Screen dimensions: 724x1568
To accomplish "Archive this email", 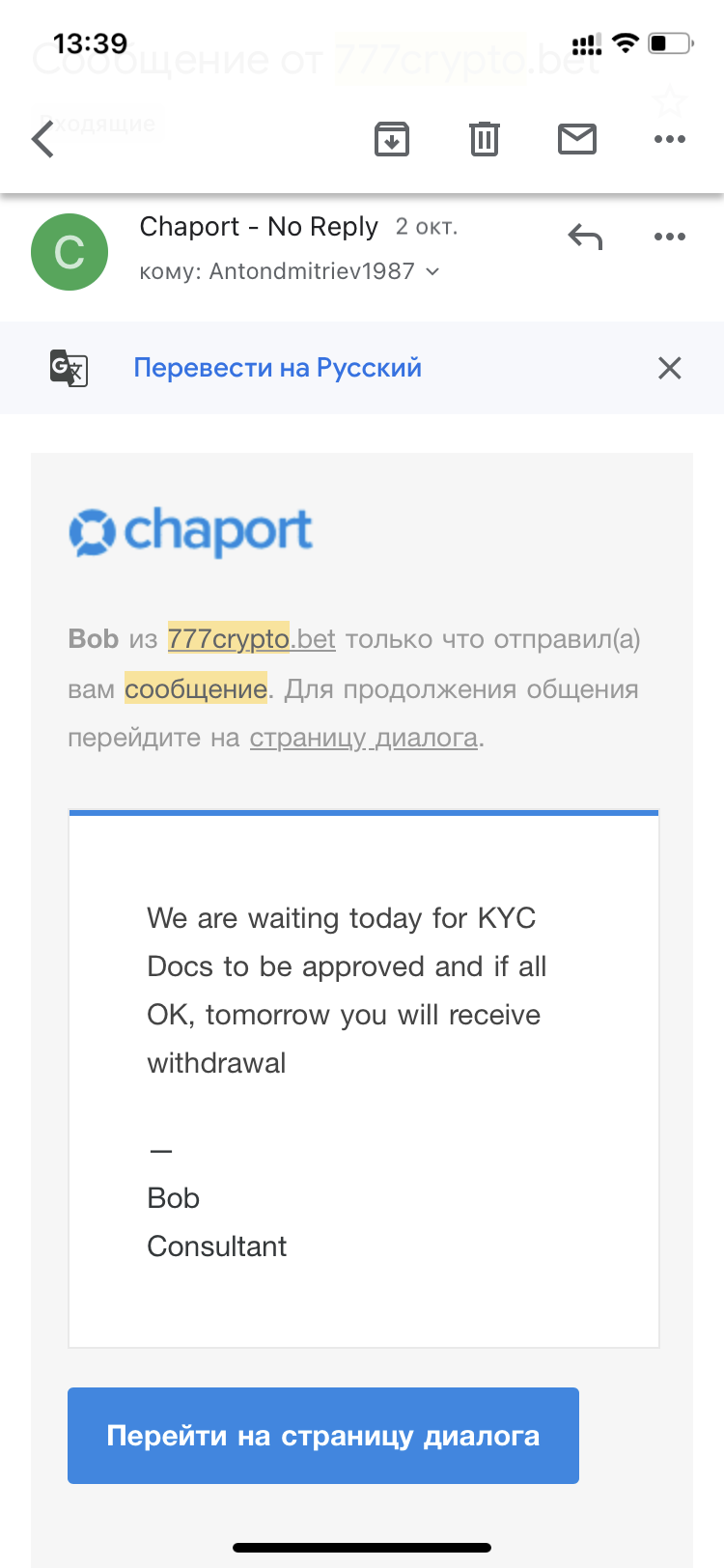I will click(392, 140).
